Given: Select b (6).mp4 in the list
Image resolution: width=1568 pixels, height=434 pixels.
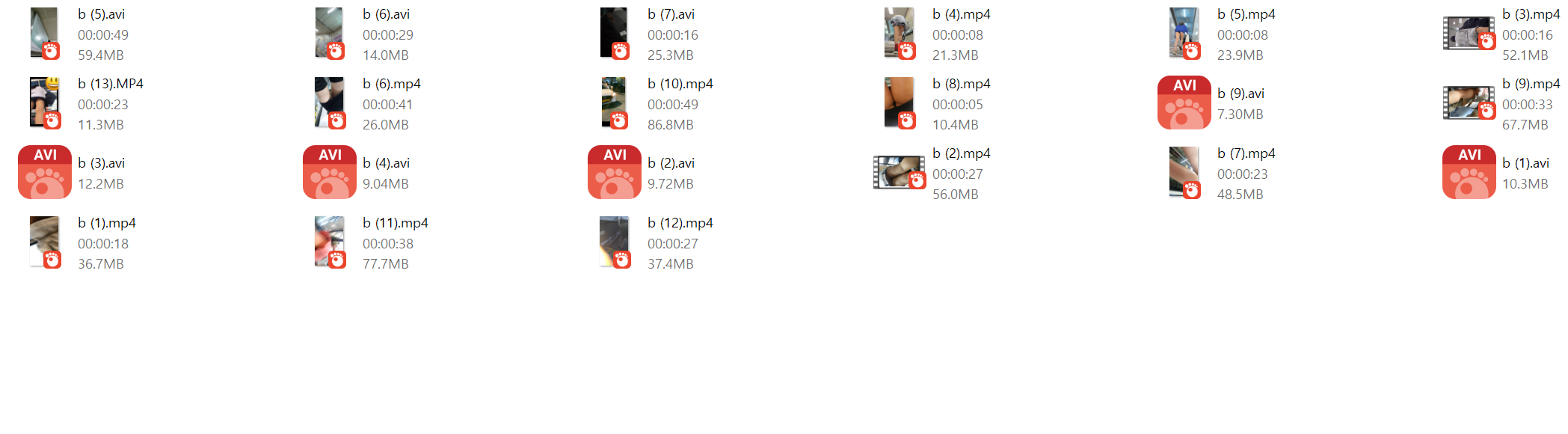Looking at the screenshot, I should coord(330,103).
